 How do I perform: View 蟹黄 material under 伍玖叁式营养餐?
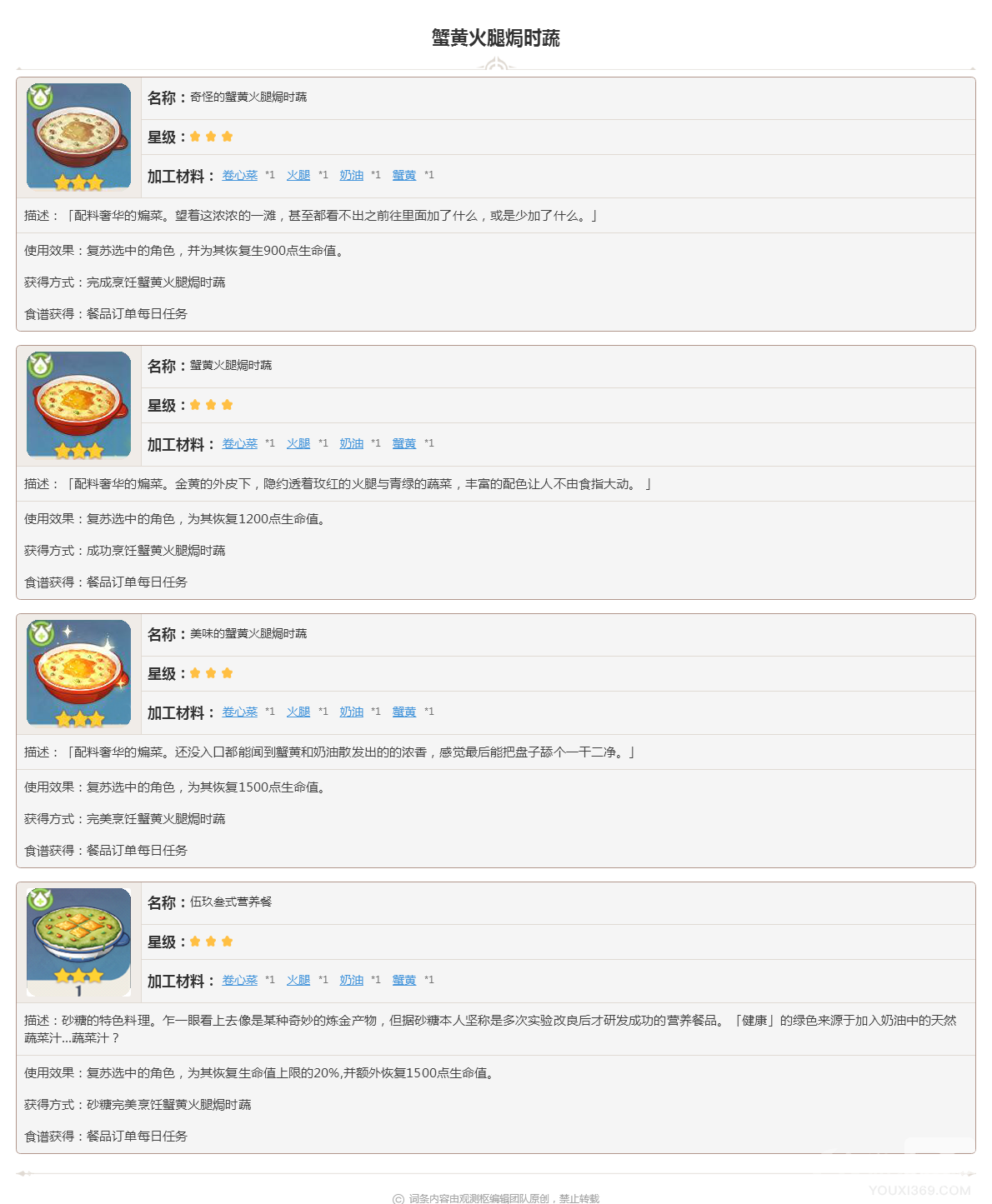coord(403,980)
